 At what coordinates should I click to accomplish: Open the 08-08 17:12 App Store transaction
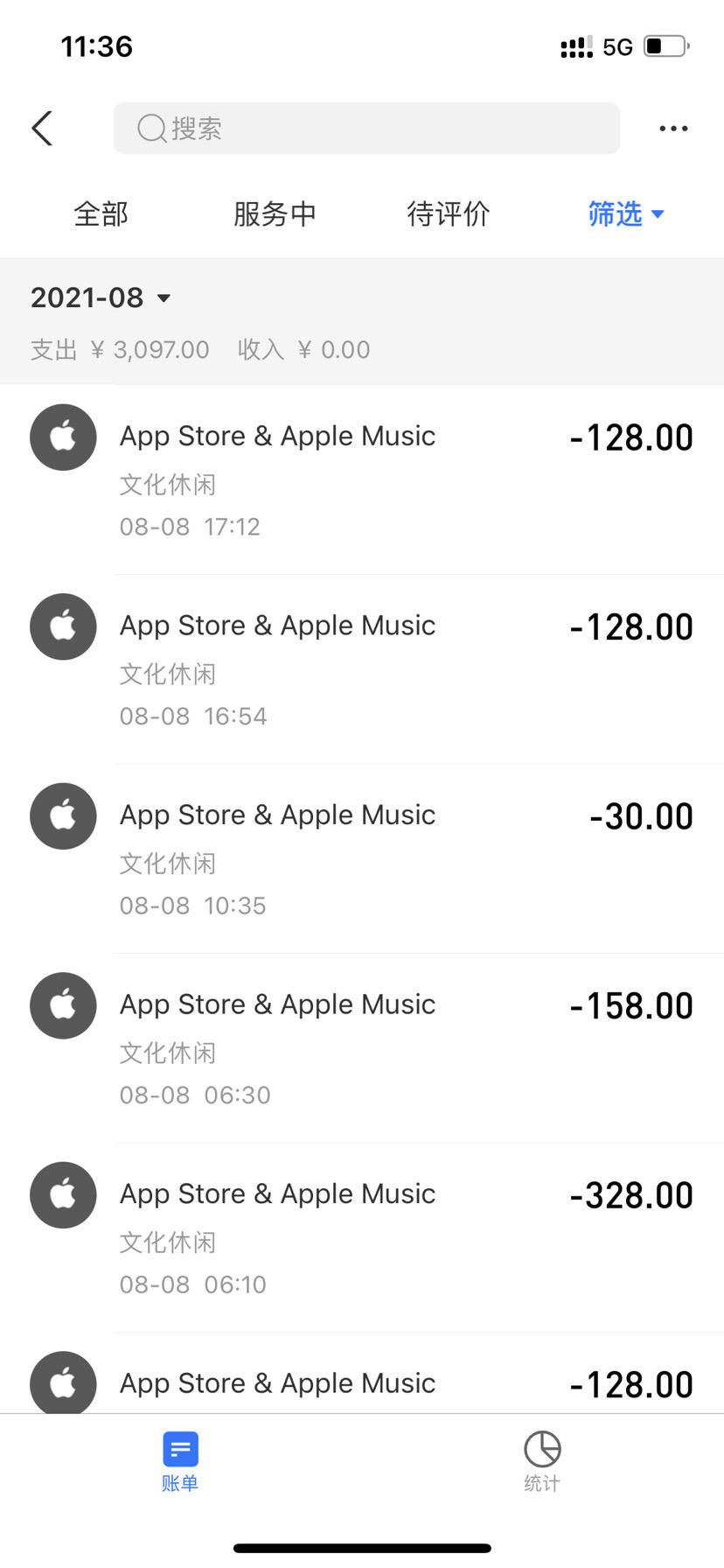coord(362,479)
